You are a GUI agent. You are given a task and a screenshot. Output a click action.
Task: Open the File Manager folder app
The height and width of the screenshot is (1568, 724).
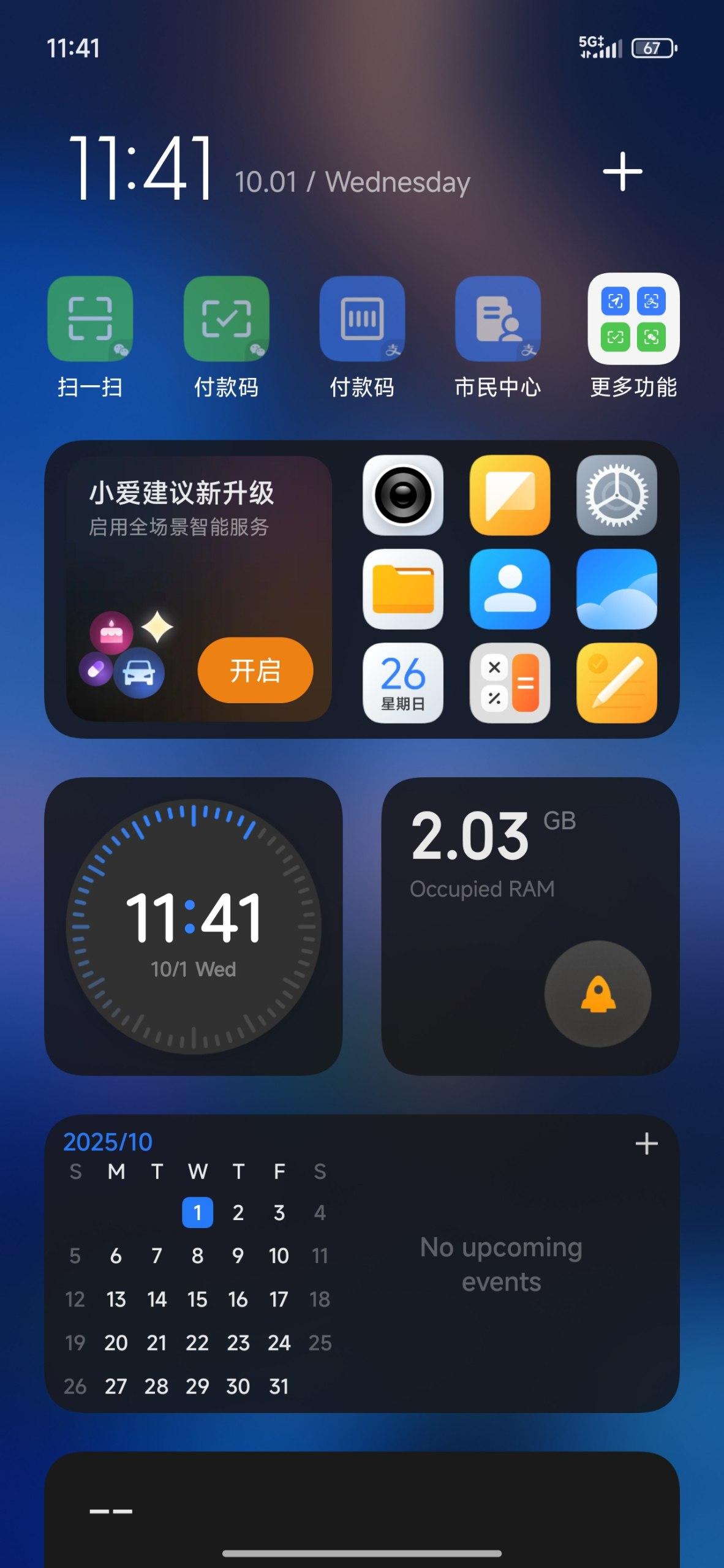(x=402, y=589)
